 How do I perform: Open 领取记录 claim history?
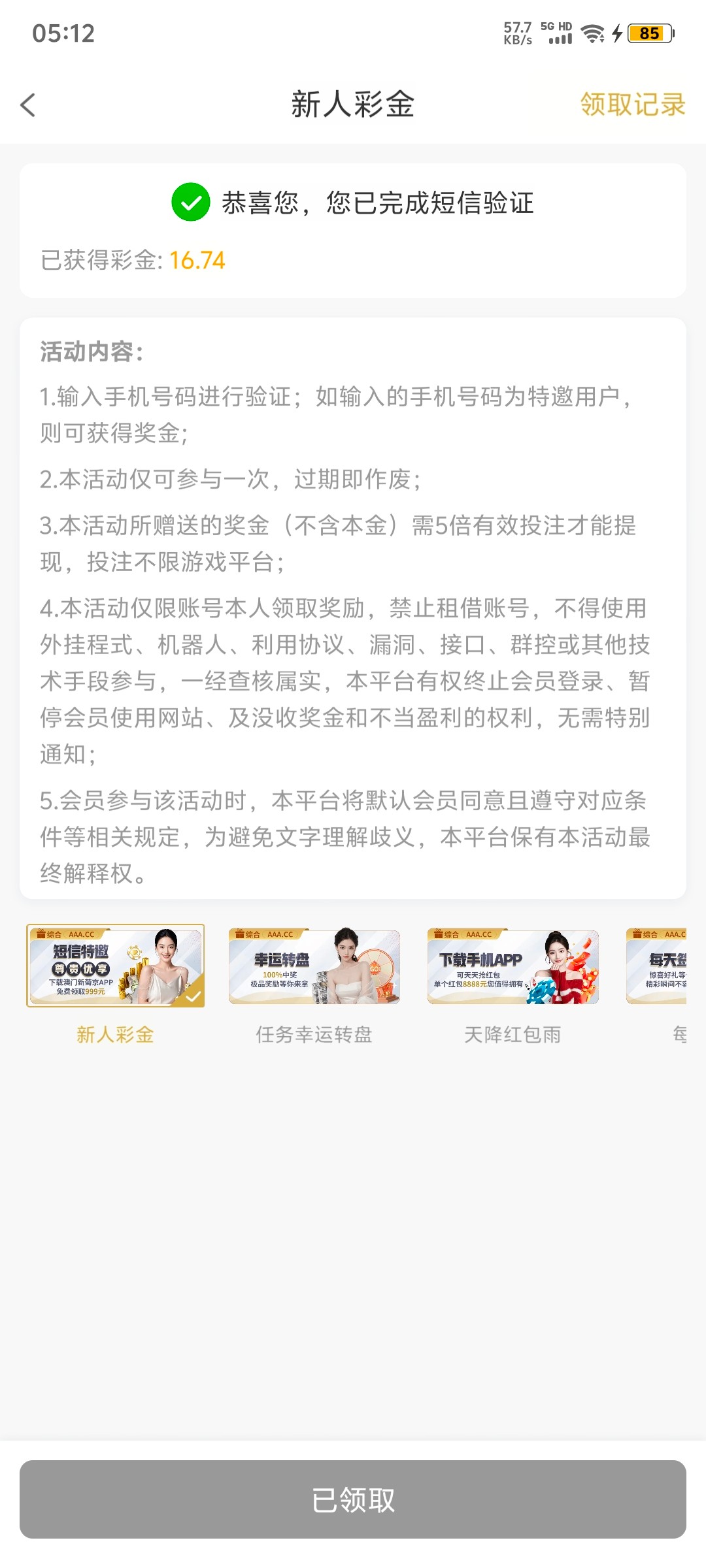(632, 105)
